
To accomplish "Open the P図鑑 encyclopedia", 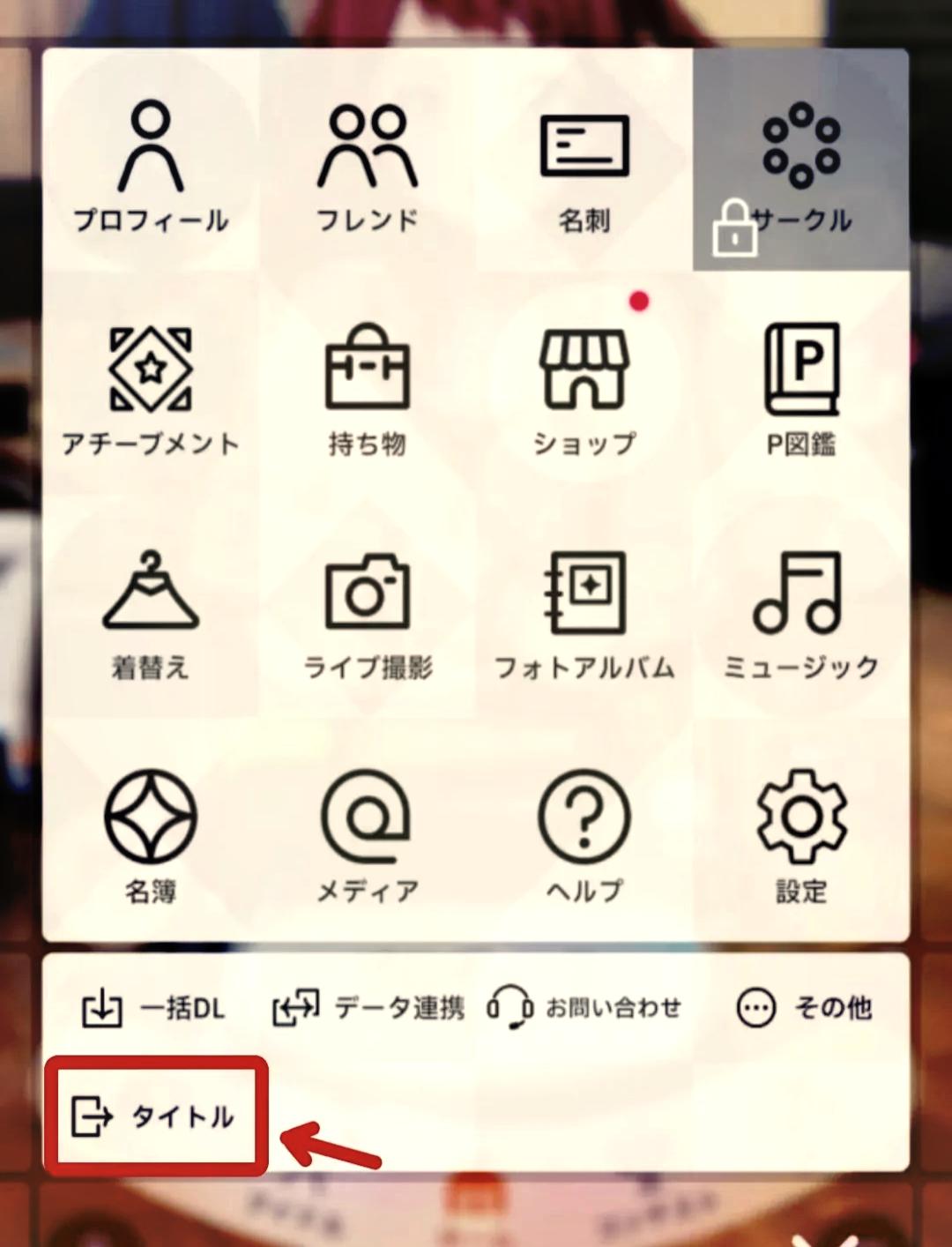I will (800, 388).
